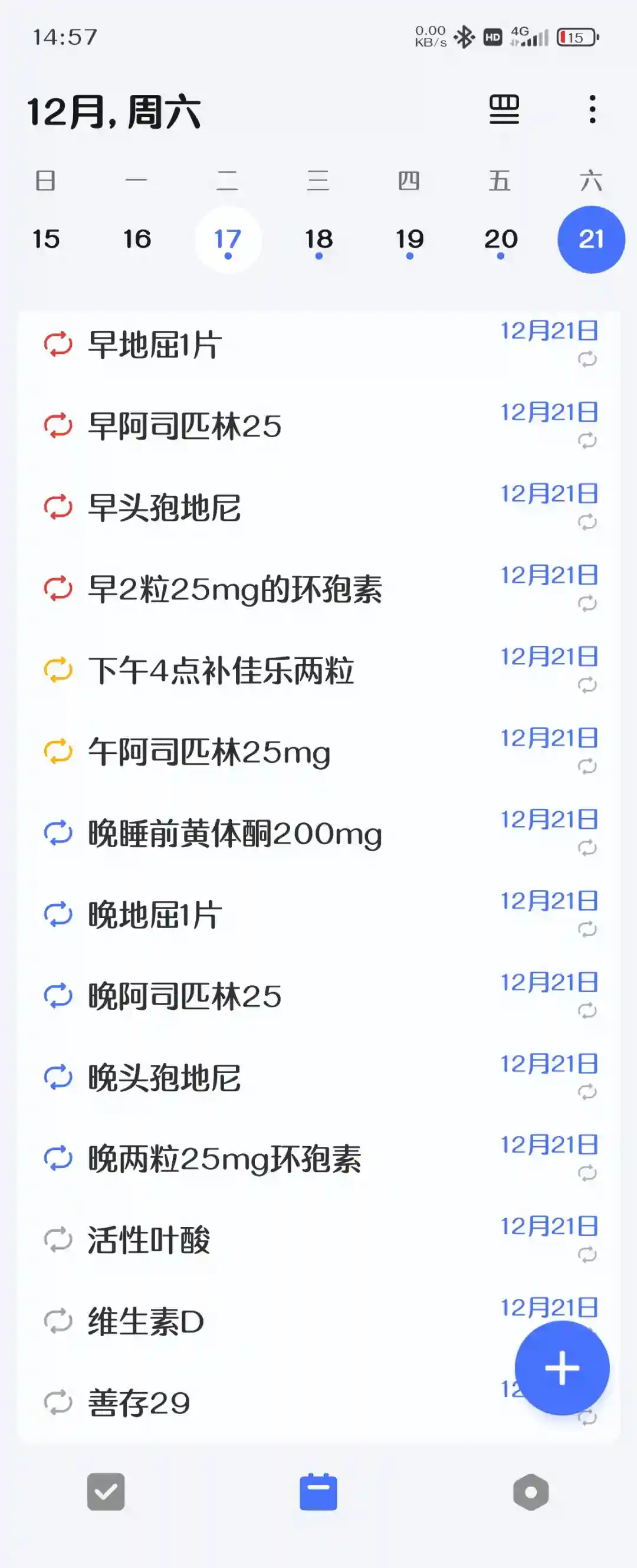Switch to the checklist tab

(106, 1492)
